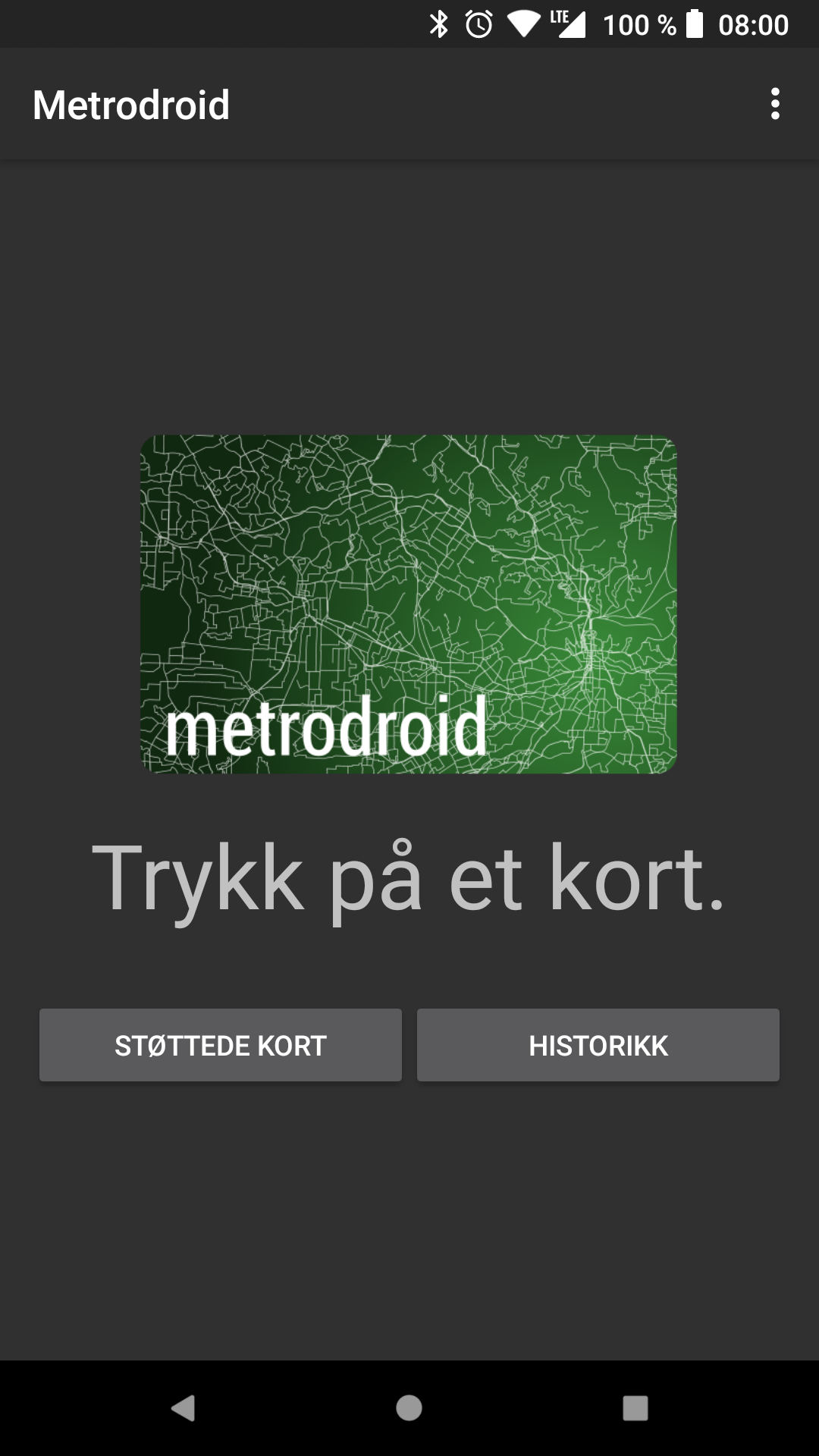This screenshot has height=1456, width=819.
Task: View the Historikk screen
Action: pos(598,1045)
